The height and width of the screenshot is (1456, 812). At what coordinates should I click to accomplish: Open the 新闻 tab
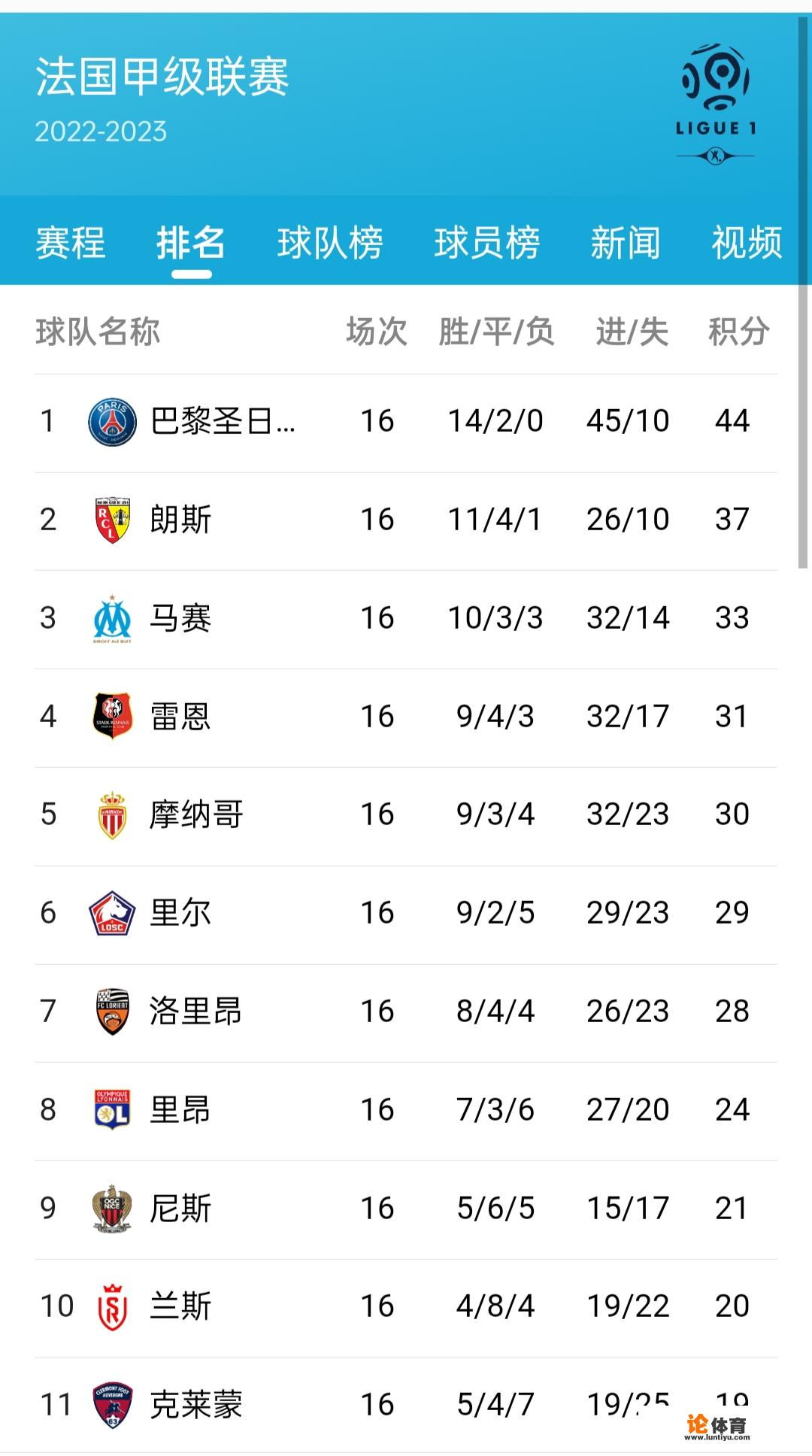pyautogui.click(x=625, y=242)
